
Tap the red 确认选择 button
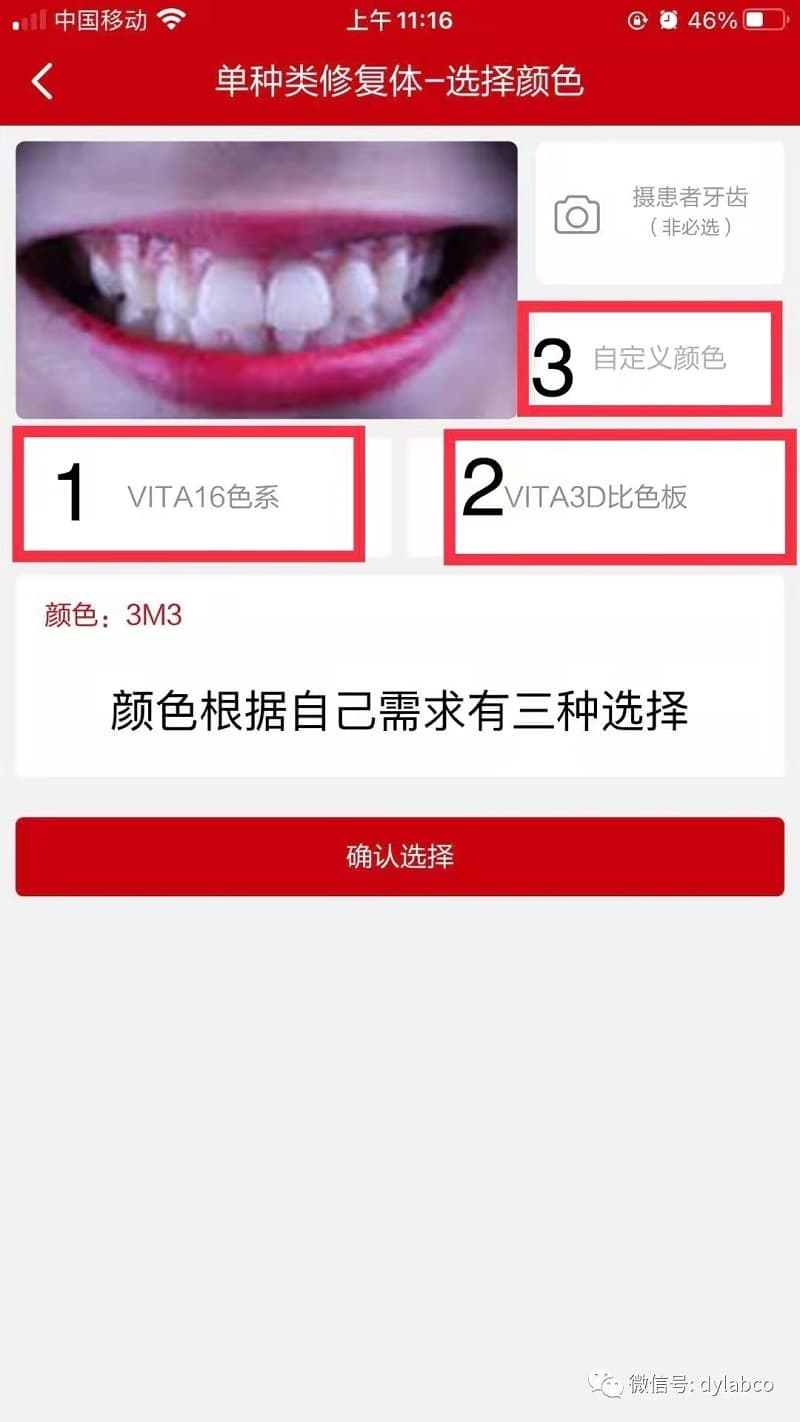point(399,856)
